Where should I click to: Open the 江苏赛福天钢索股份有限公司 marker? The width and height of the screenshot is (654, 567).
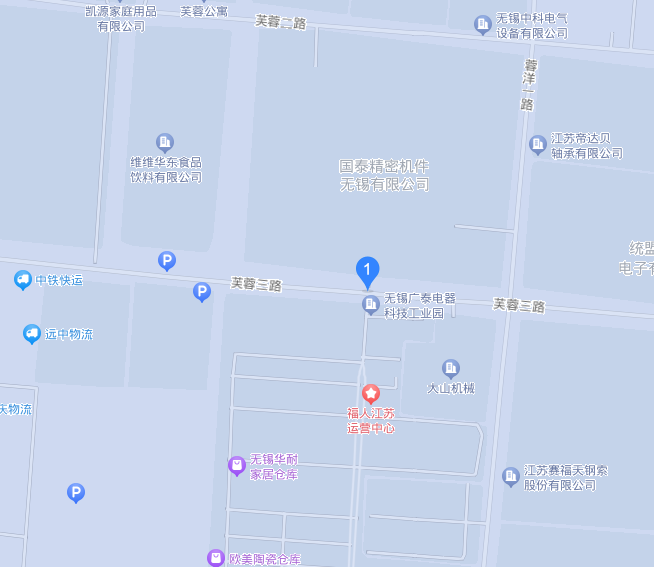pos(511,476)
